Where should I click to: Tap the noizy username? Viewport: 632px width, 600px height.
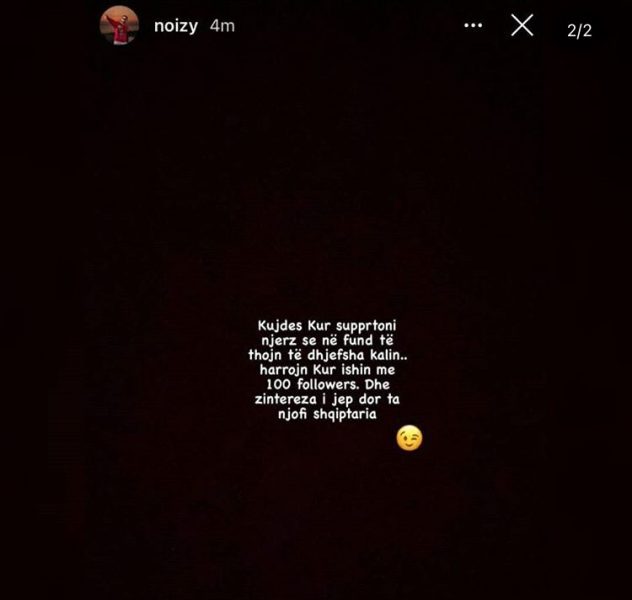pyautogui.click(x=176, y=26)
